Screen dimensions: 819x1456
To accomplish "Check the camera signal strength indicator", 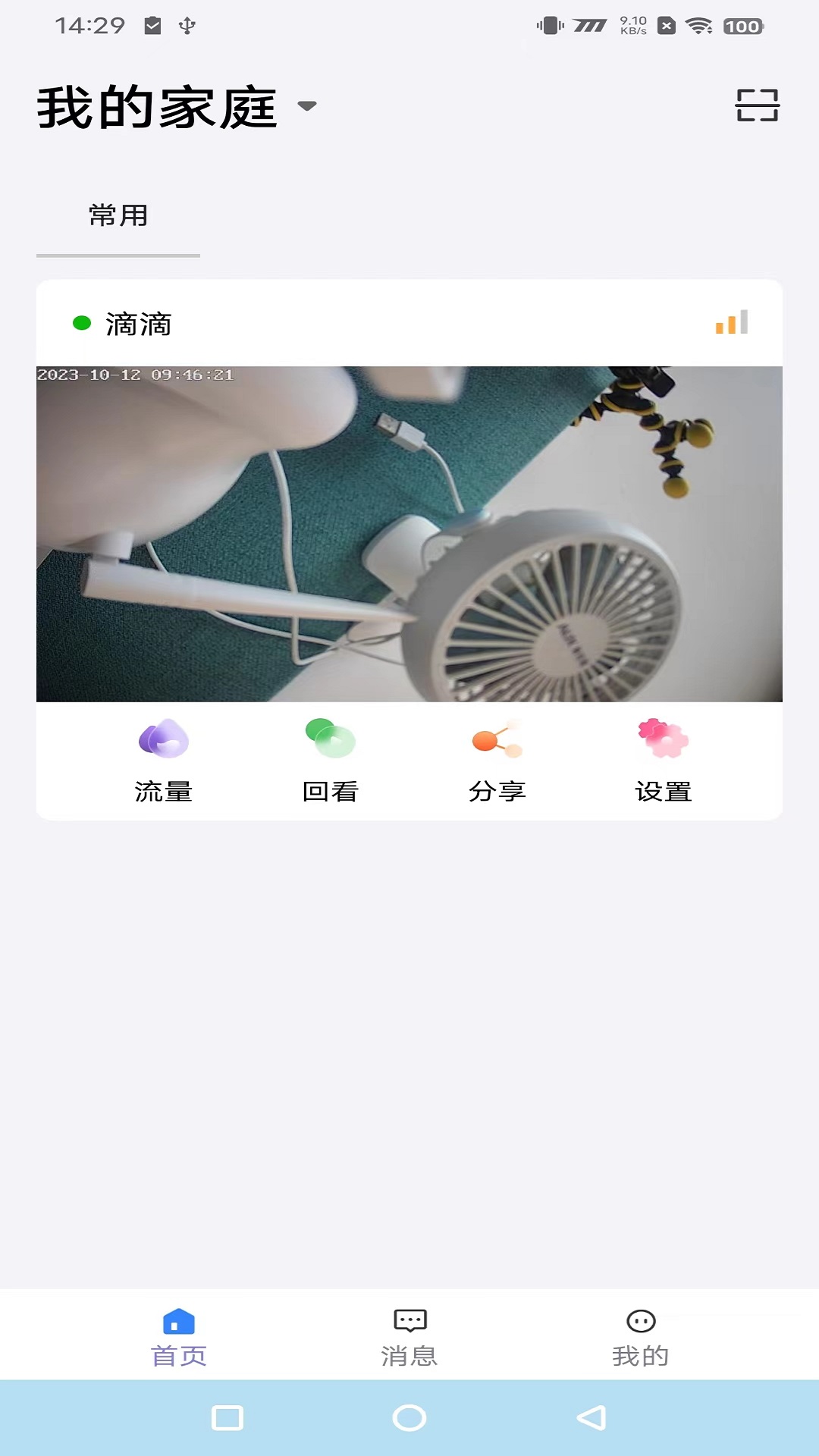I will tap(730, 322).
